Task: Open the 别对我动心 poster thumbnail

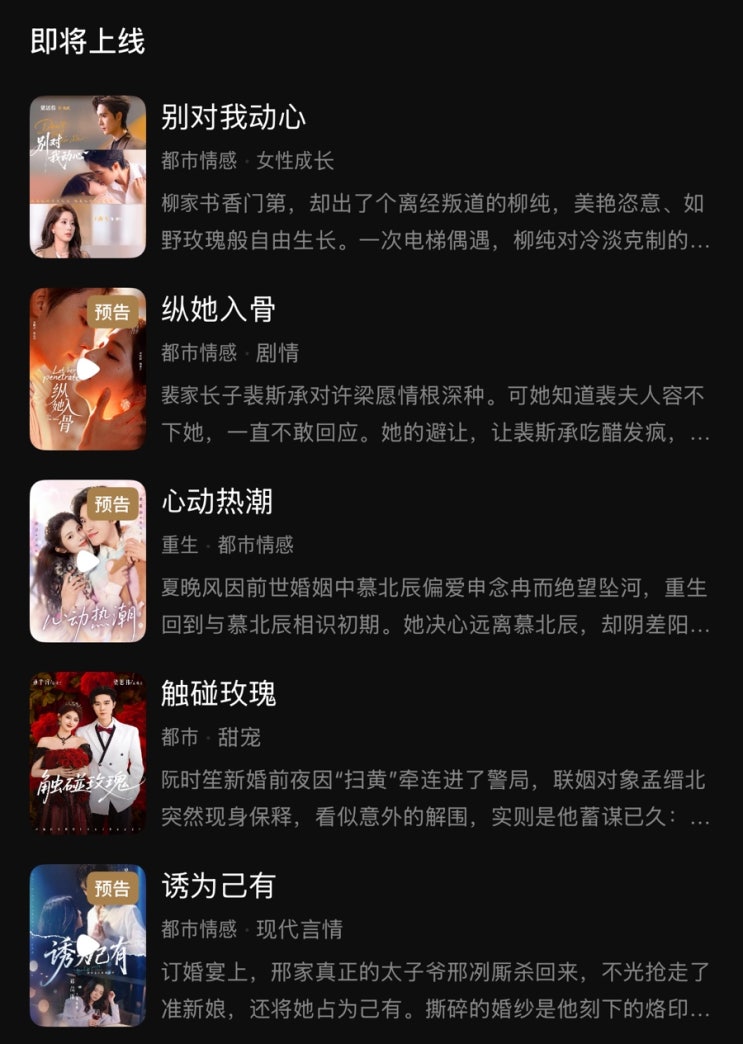Action: (x=87, y=175)
